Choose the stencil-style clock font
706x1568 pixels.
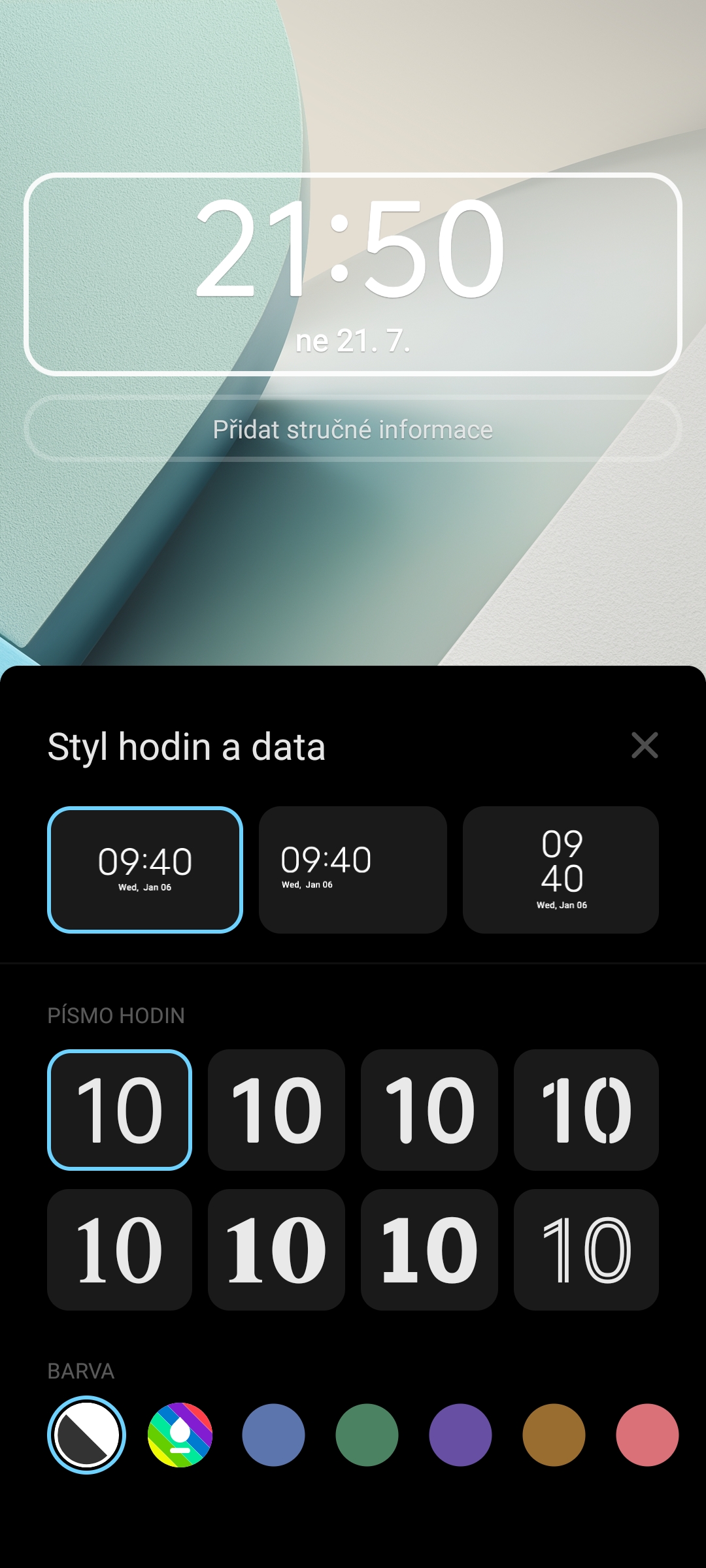pyautogui.click(x=586, y=1109)
